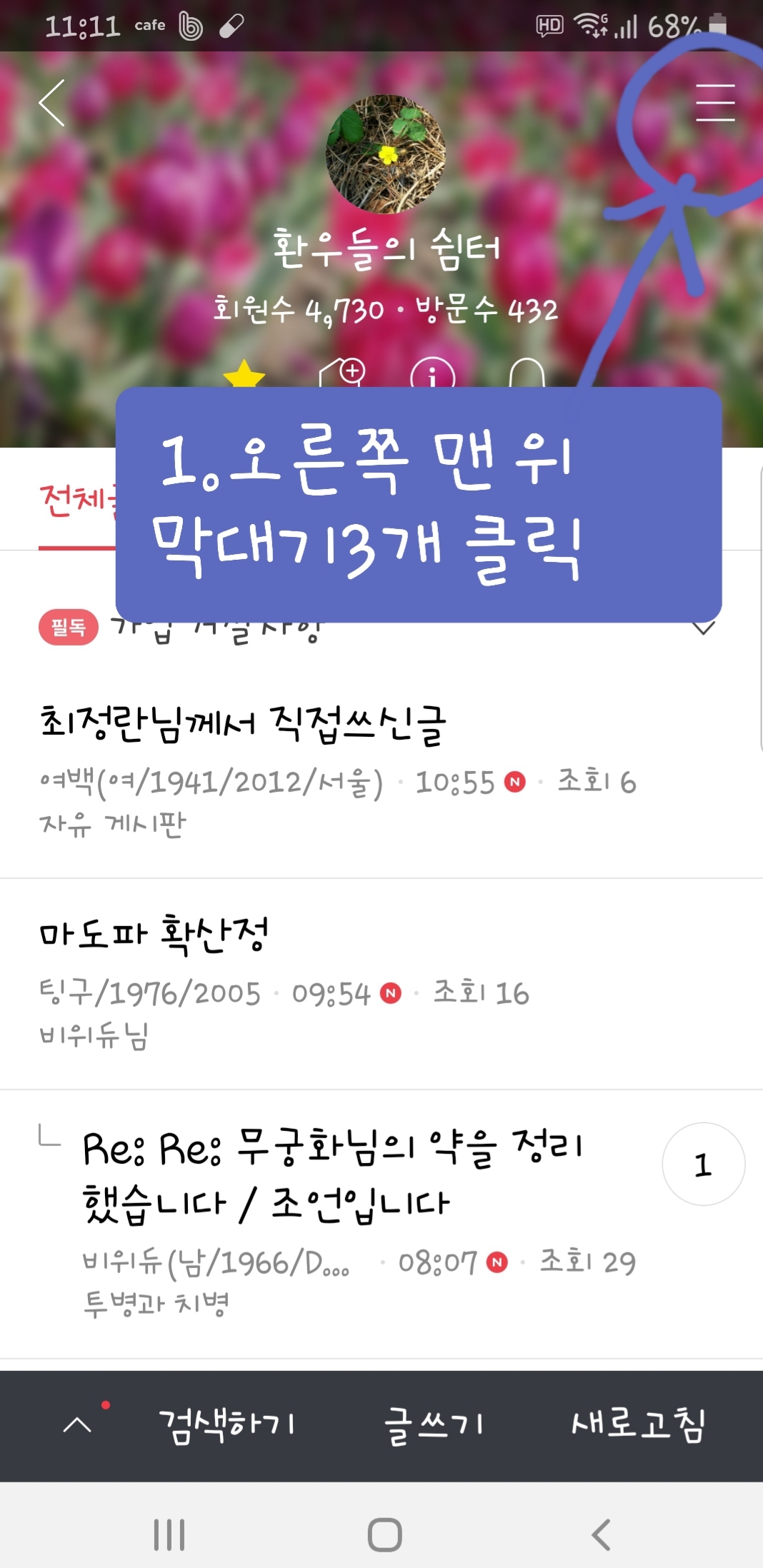Open the 마도파 확산정 post
This screenshot has height=1568, width=763.
coord(154,934)
